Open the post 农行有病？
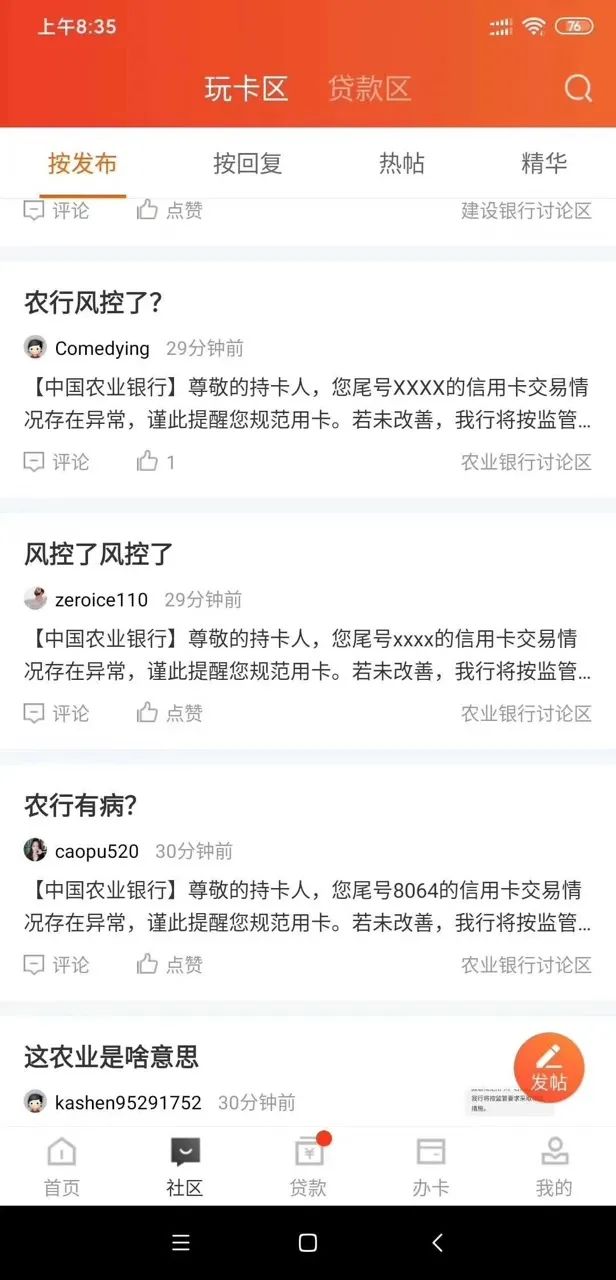 (x=81, y=805)
